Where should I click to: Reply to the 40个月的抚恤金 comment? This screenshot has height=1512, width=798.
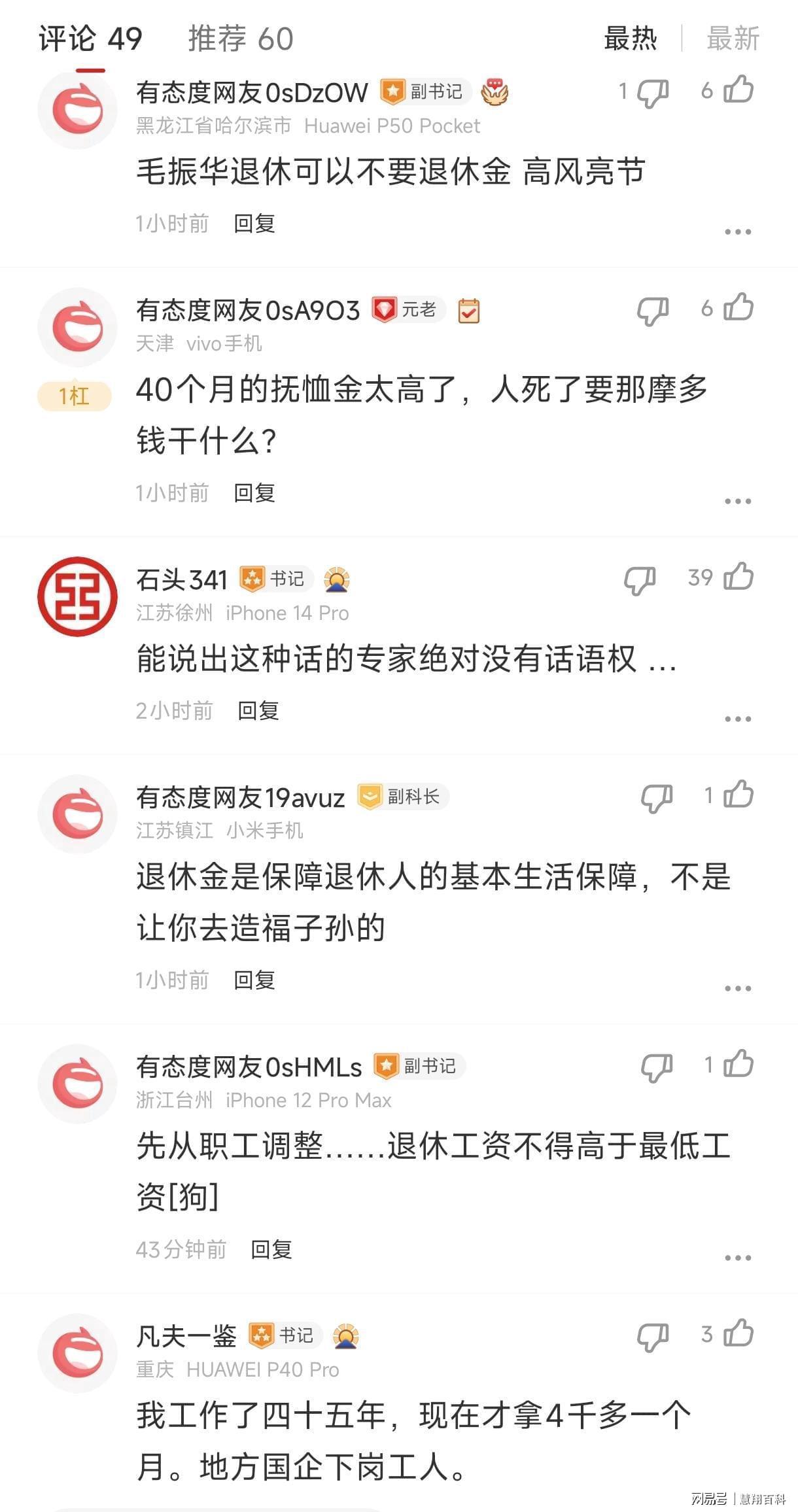(x=254, y=493)
